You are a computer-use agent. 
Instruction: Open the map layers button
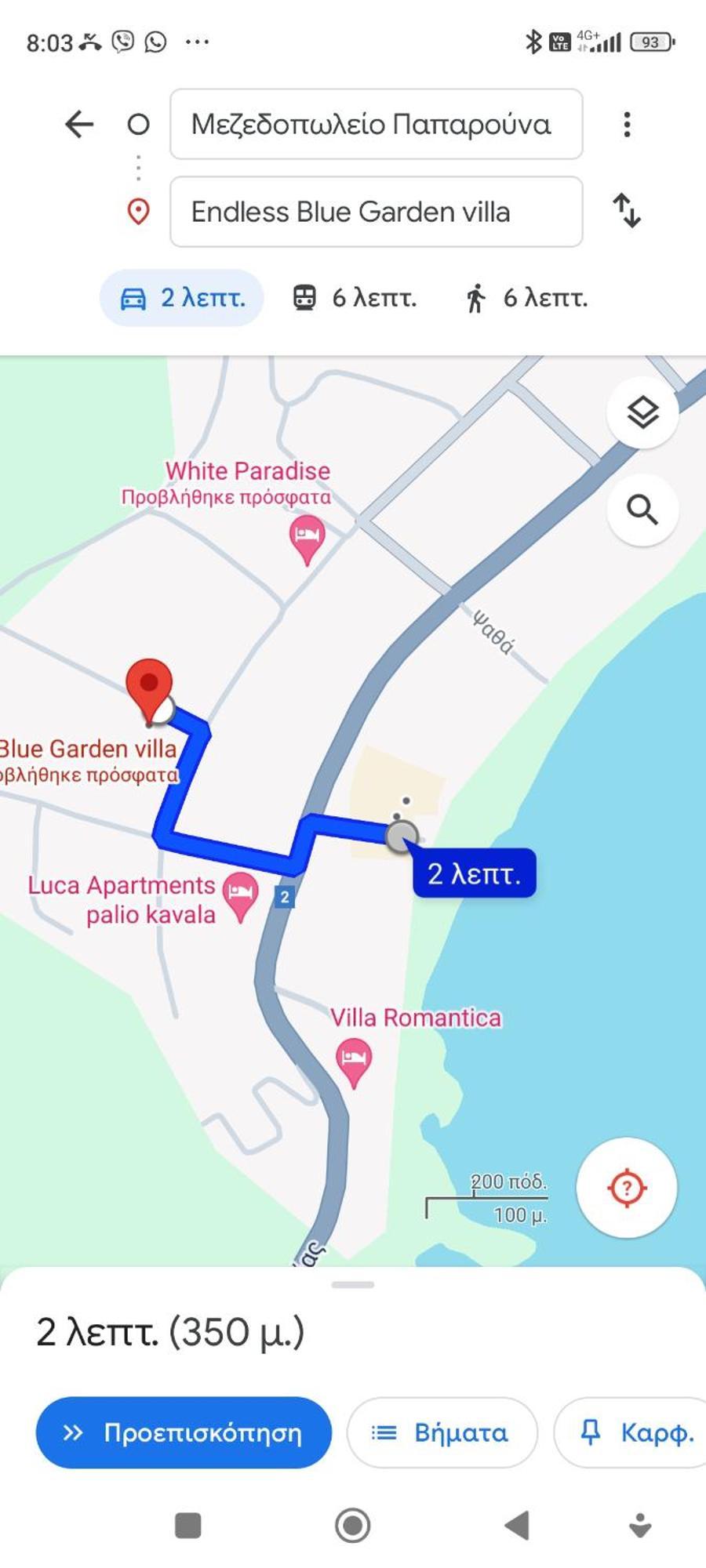coord(642,412)
